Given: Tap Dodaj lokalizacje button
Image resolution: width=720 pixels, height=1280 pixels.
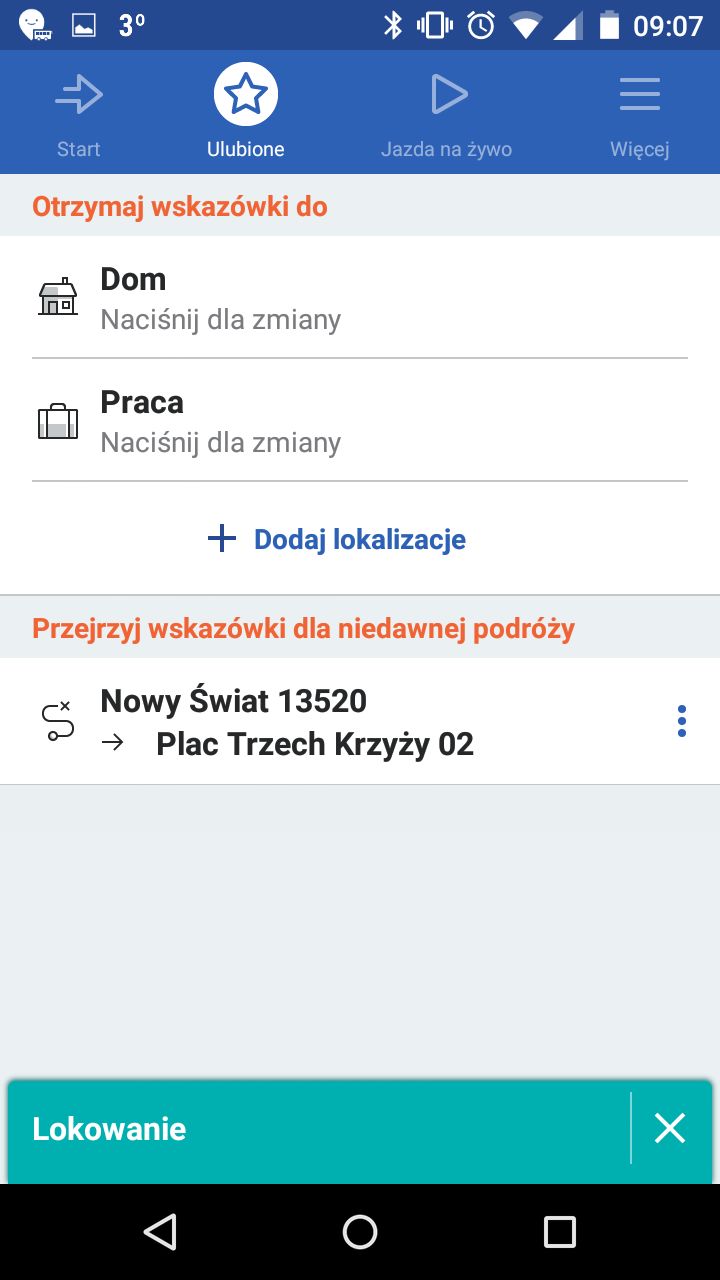Looking at the screenshot, I should point(337,539).
